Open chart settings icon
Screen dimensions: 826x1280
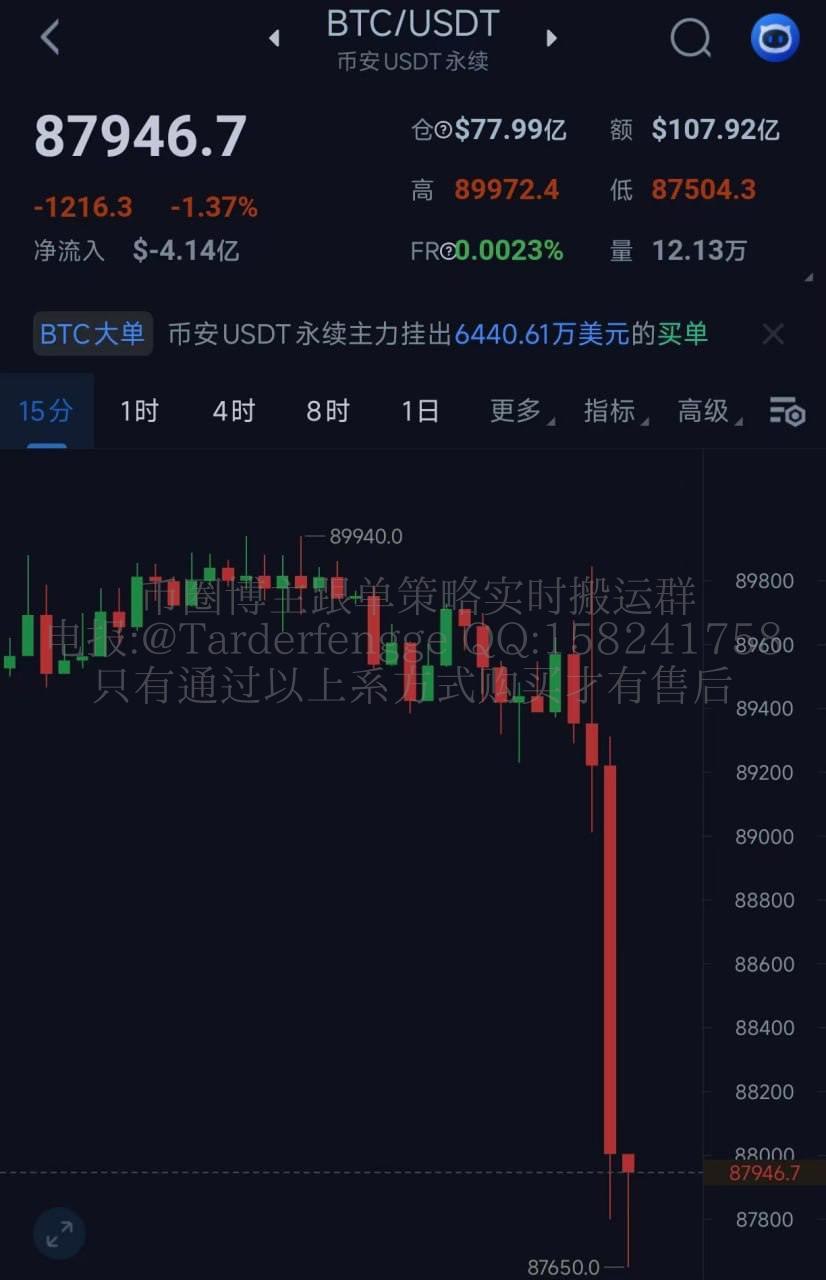[787, 411]
